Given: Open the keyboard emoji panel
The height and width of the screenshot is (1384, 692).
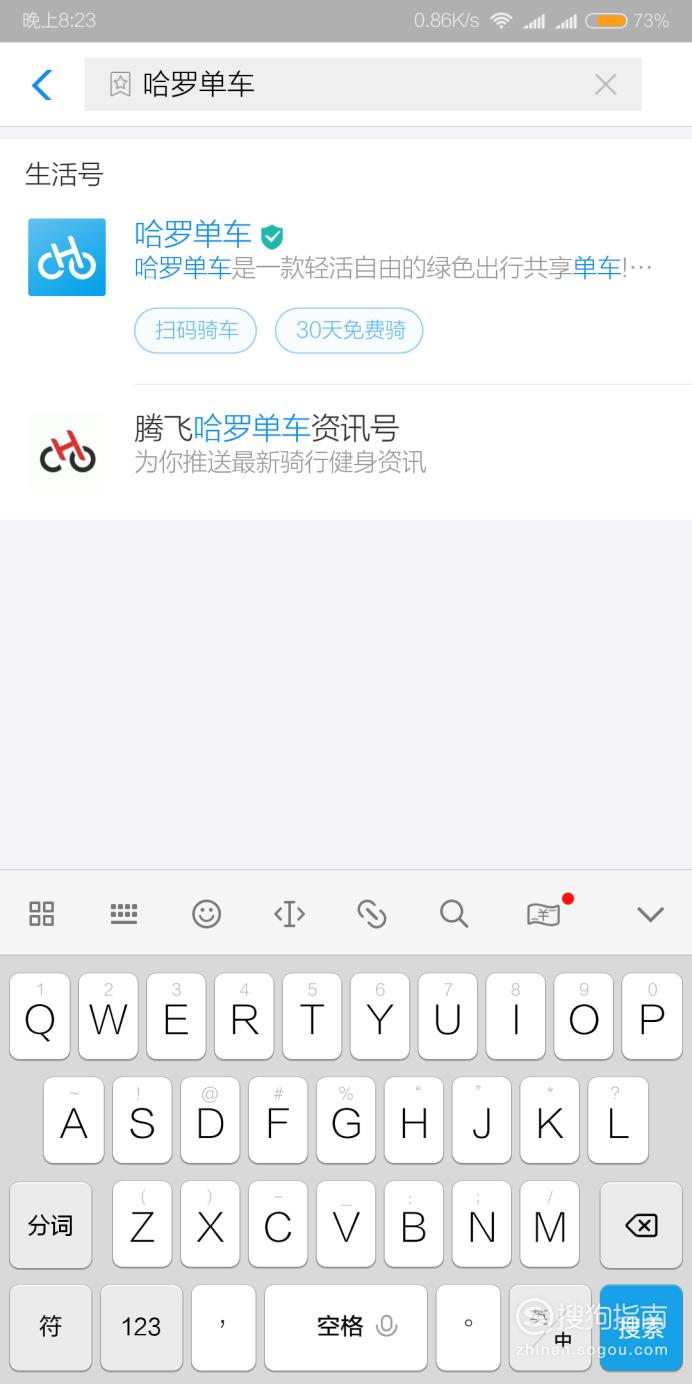Looking at the screenshot, I should pos(206,913).
